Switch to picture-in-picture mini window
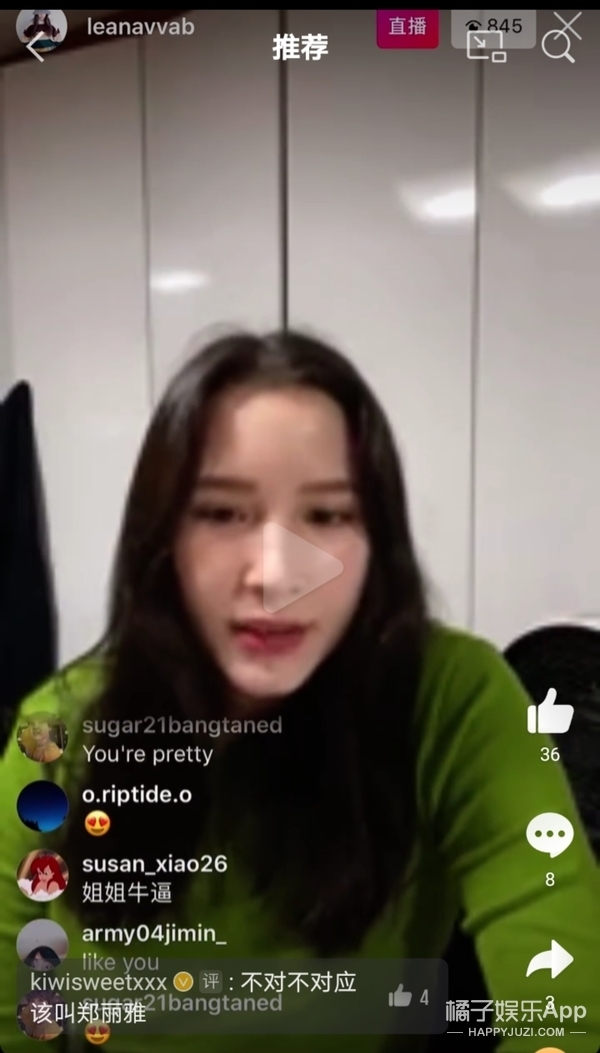Image resolution: width=600 pixels, height=1053 pixels. pos(486,47)
